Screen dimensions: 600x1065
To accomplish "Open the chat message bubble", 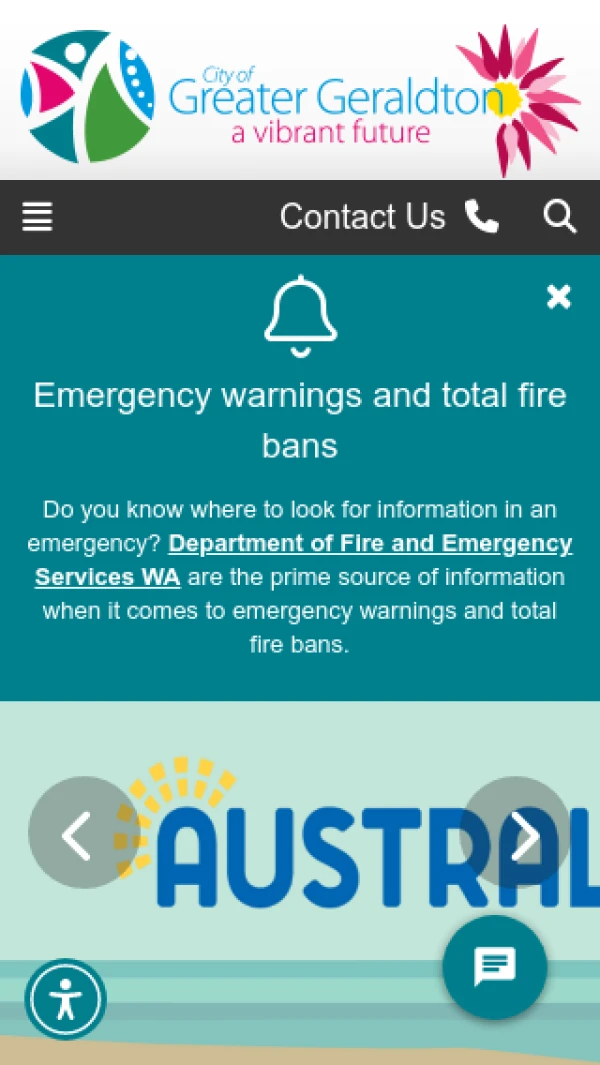I will click(x=495, y=967).
